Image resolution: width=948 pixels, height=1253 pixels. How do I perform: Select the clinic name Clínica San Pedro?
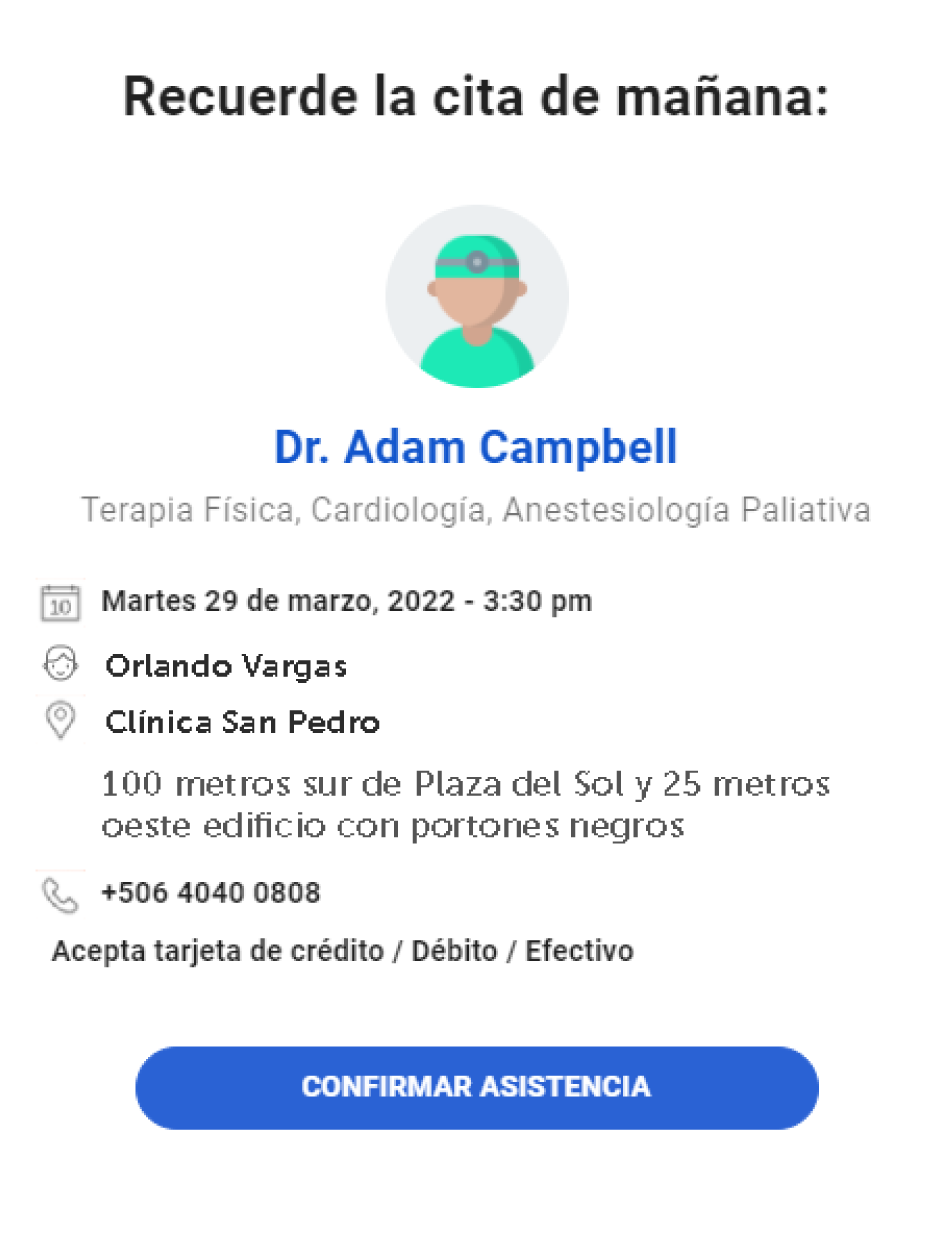240,721
